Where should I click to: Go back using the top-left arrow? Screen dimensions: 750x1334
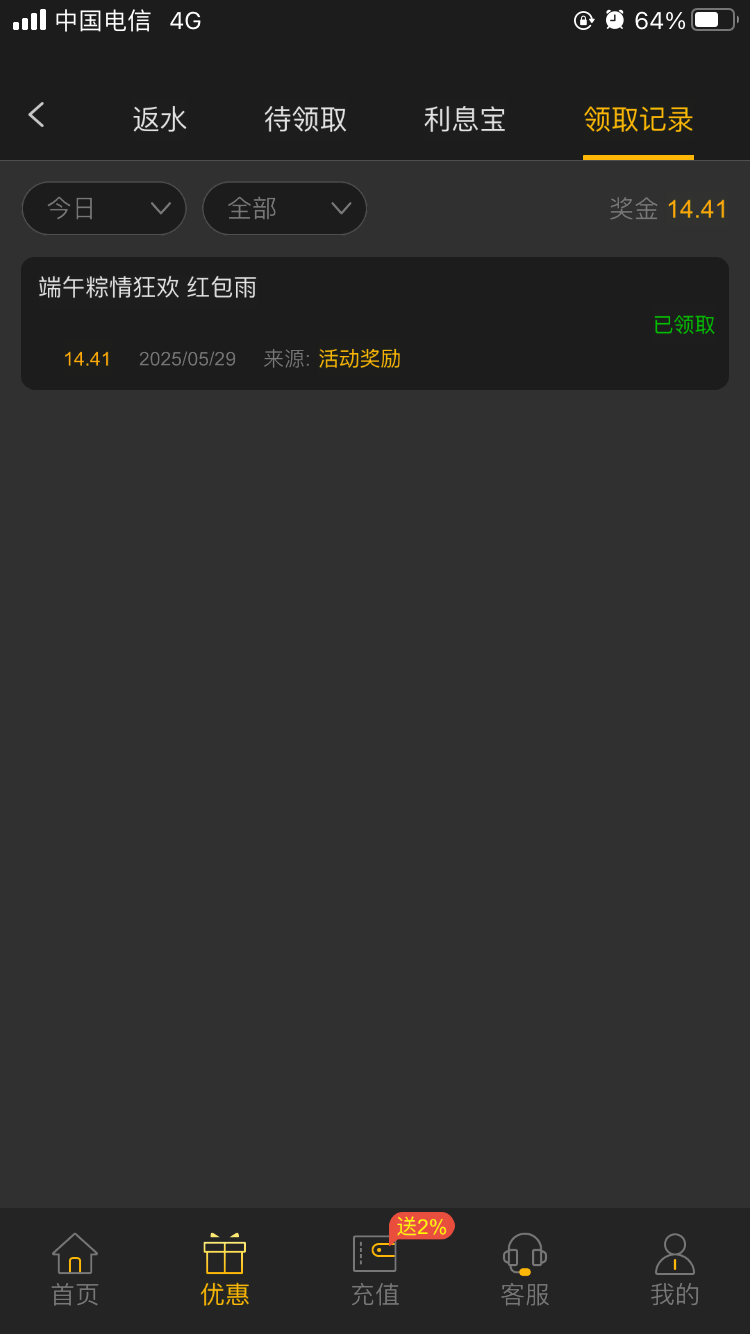(x=37, y=115)
